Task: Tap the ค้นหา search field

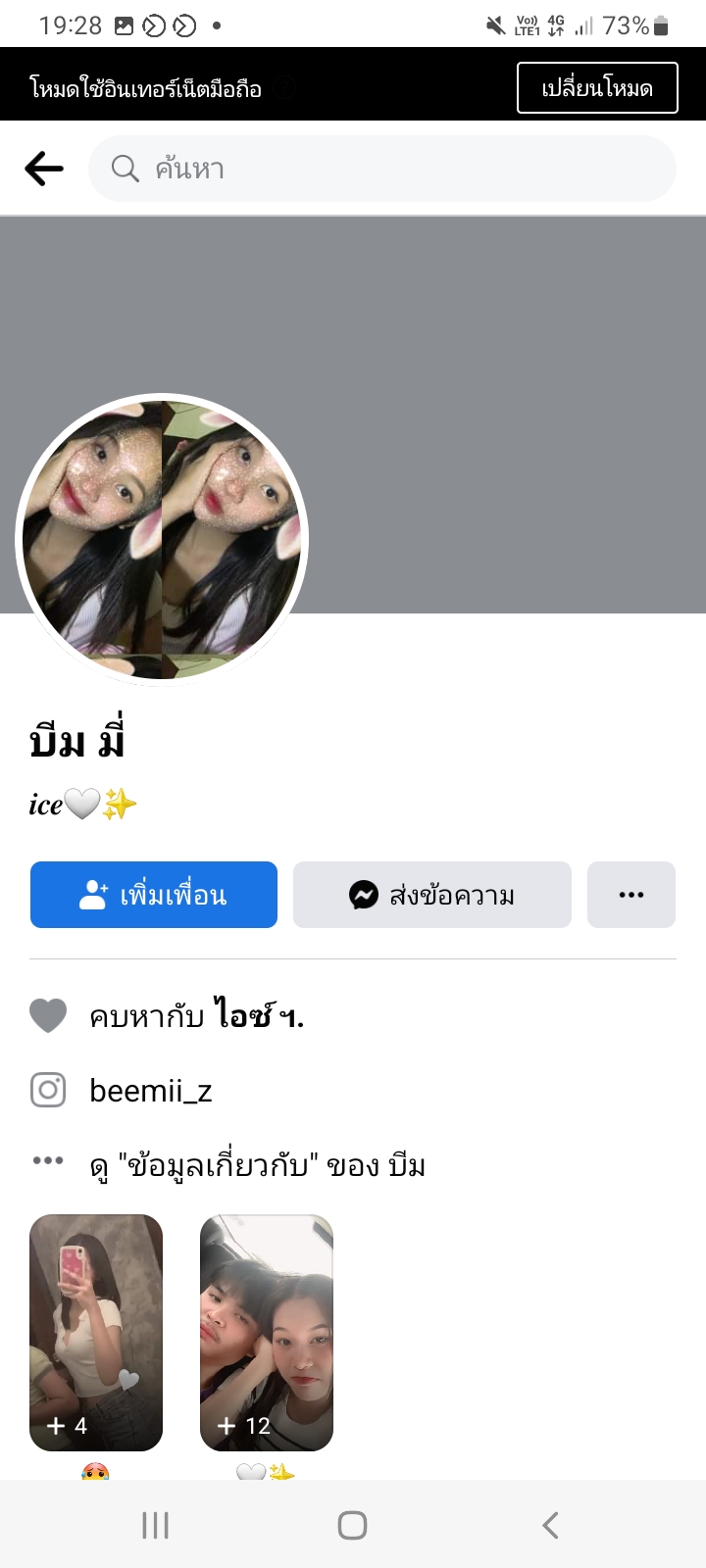Action: [x=382, y=169]
